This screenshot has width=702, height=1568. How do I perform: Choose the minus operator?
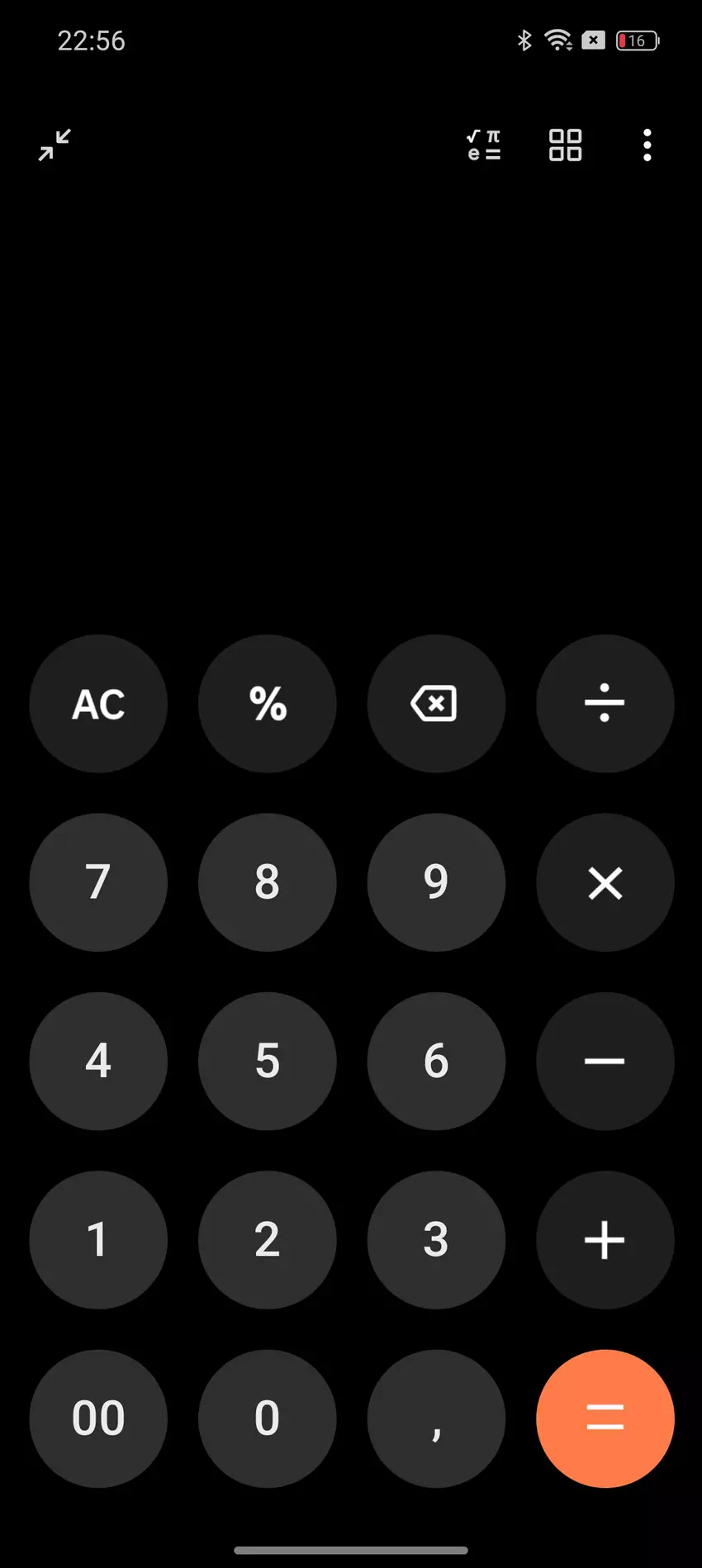tap(605, 1061)
